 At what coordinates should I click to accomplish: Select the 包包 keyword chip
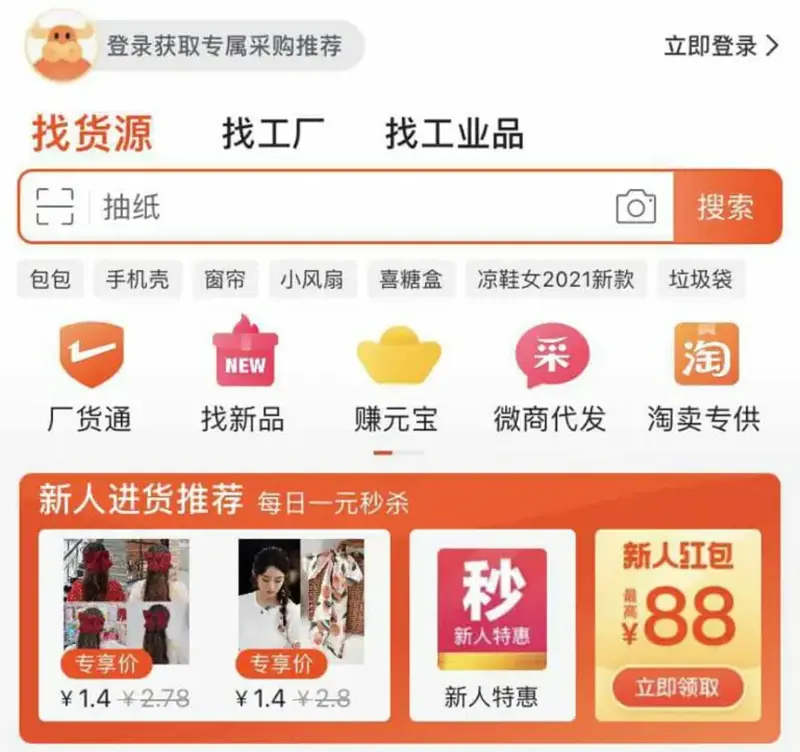[50, 280]
